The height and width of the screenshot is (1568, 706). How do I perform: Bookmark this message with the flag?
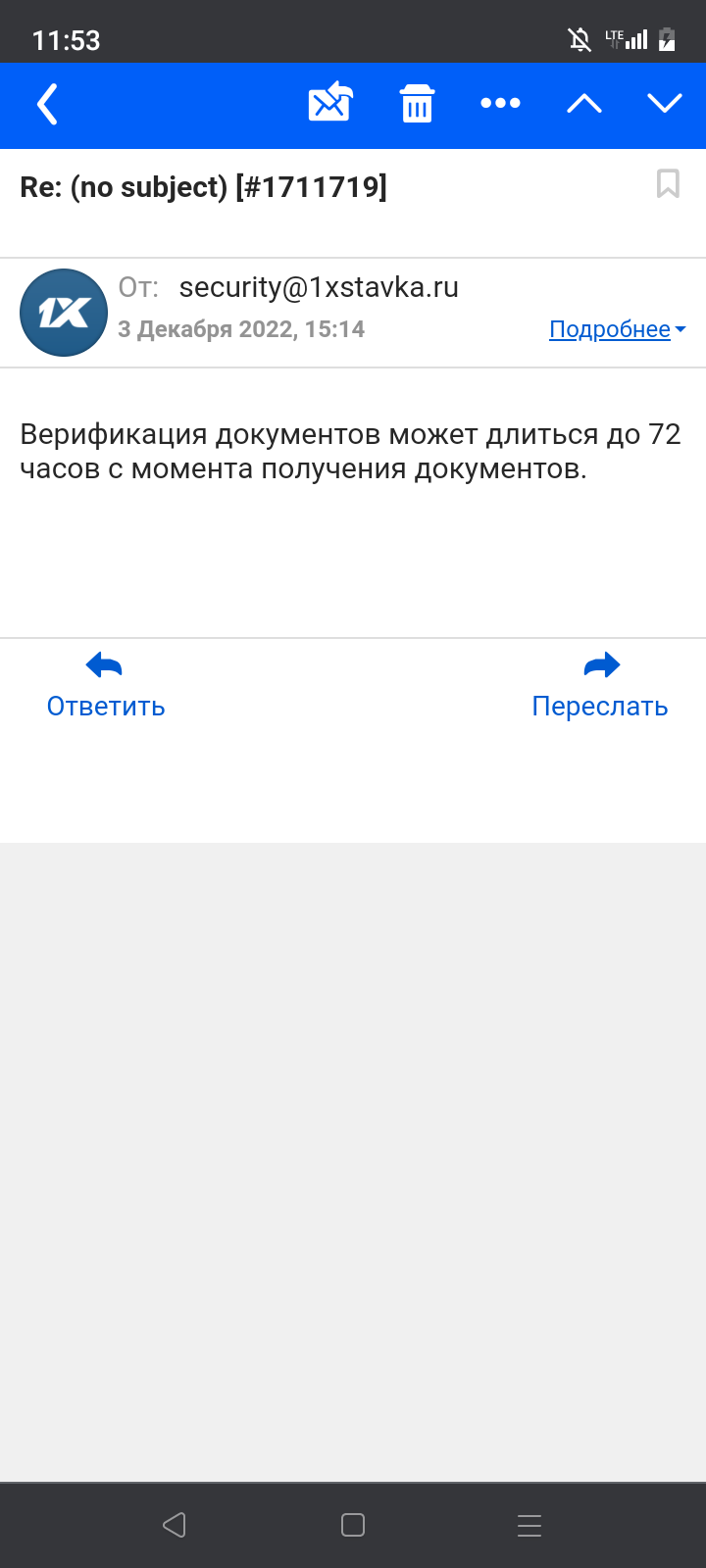point(668,183)
